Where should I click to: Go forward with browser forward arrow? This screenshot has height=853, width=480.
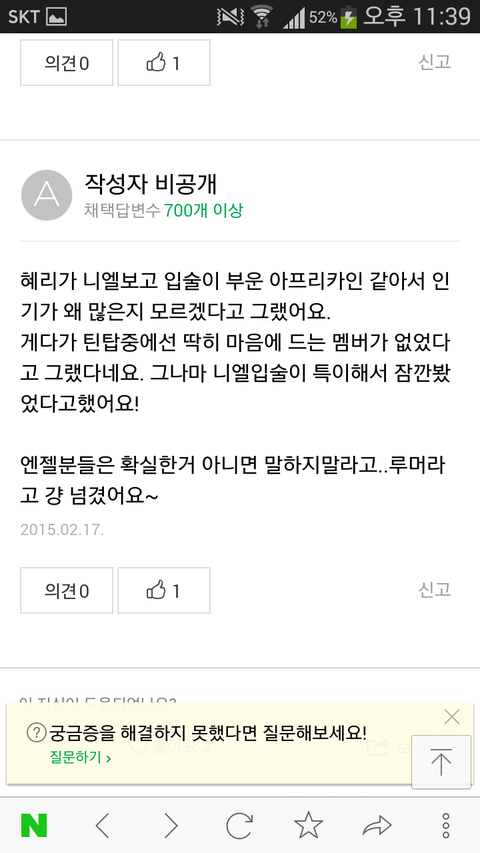[171, 826]
